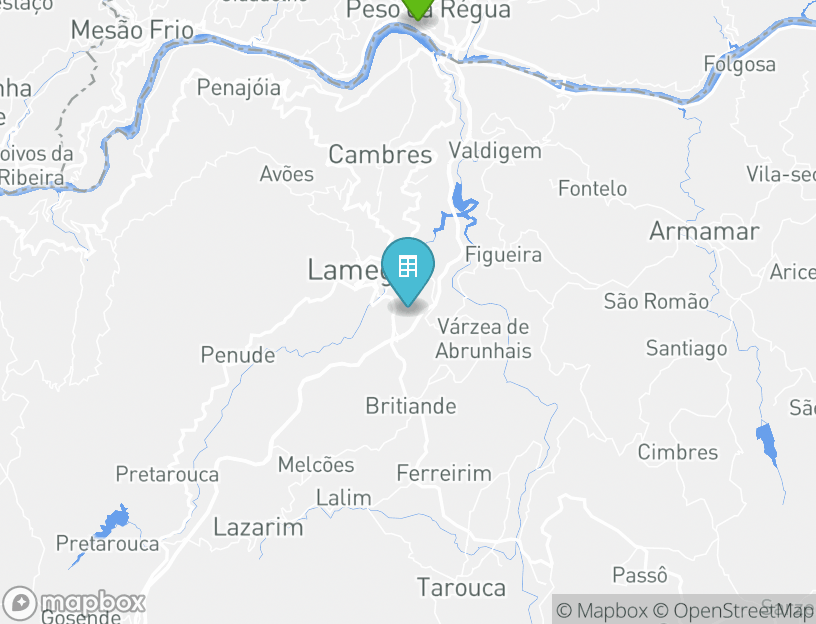Select the green marker at Peso da Régua
Viewport: 816px width, 624px height.
pyautogui.click(x=417, y=6)
